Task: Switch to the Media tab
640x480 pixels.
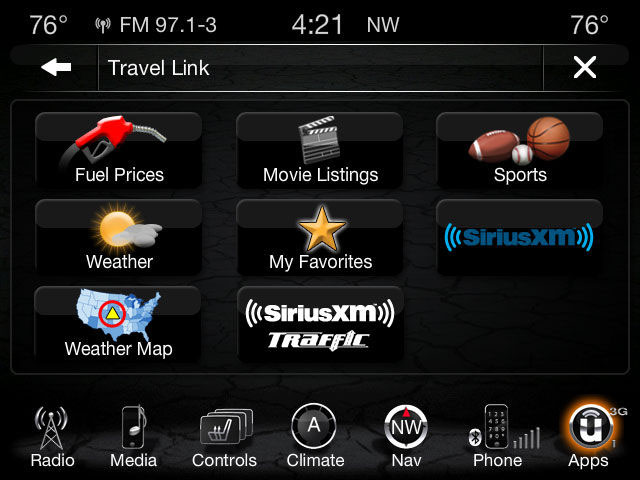Action: click(x=133, y=438)
